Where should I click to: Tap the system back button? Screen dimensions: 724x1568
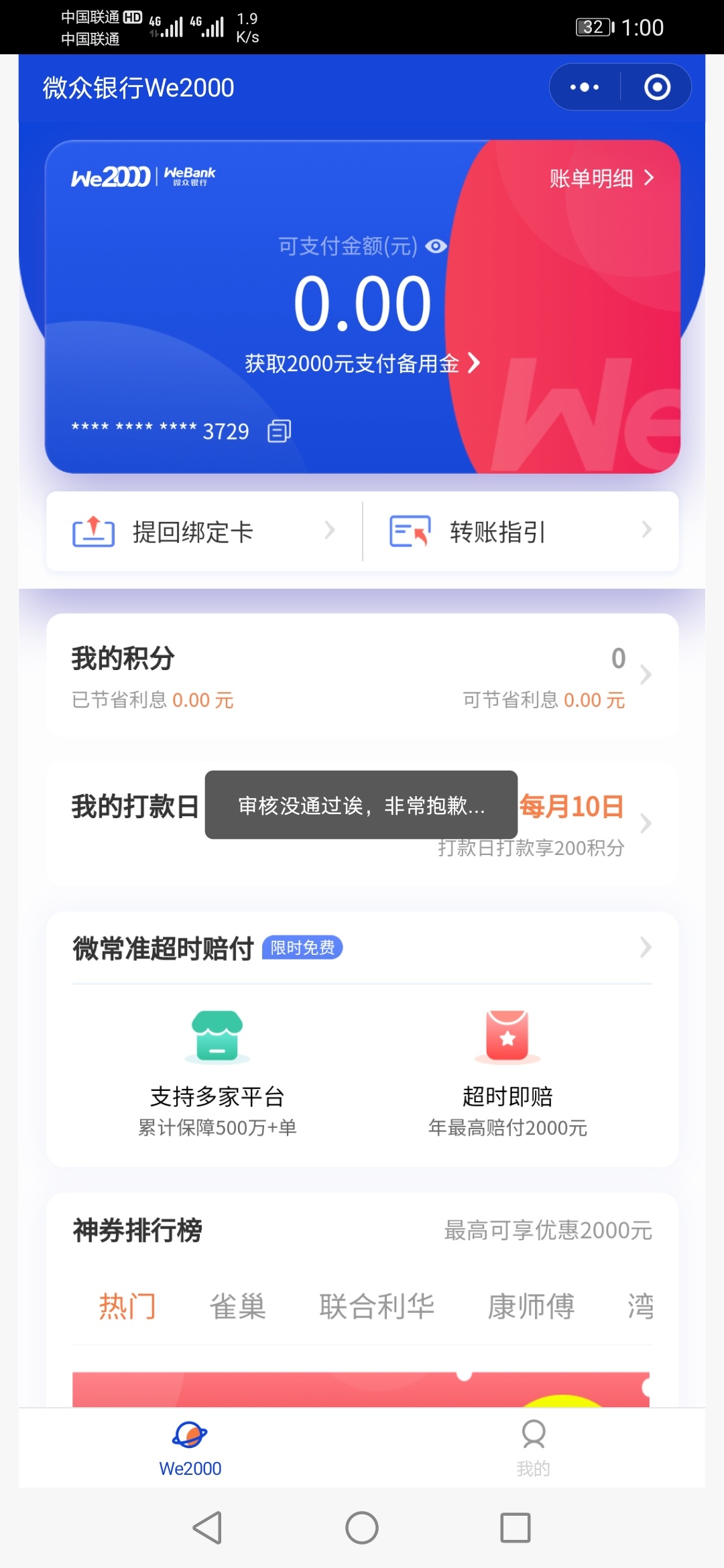point(207,1528)
